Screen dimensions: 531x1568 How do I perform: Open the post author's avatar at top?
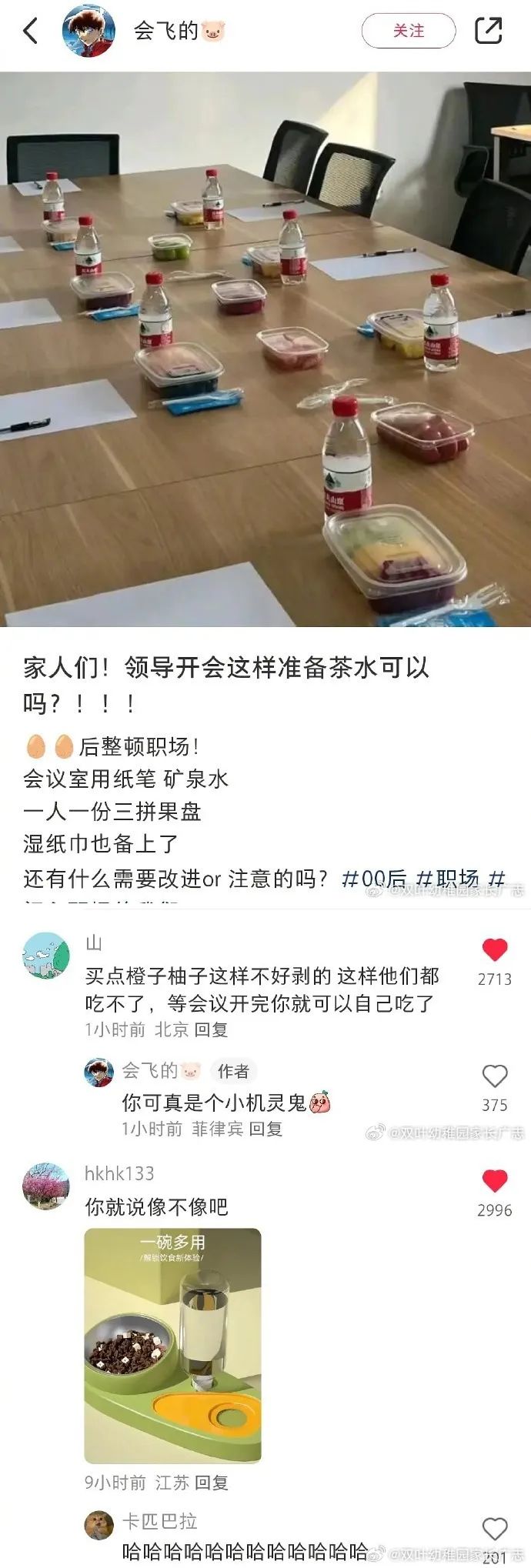(89, 31)
